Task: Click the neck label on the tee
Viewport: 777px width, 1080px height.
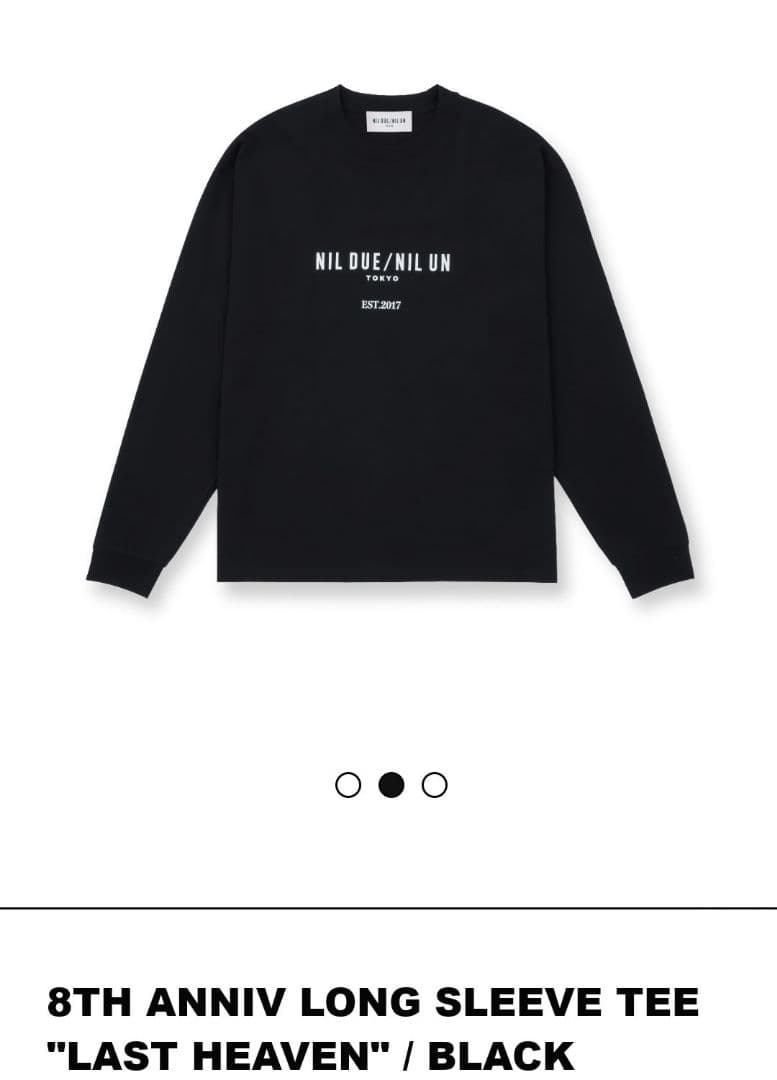Action: pos(388,121)
